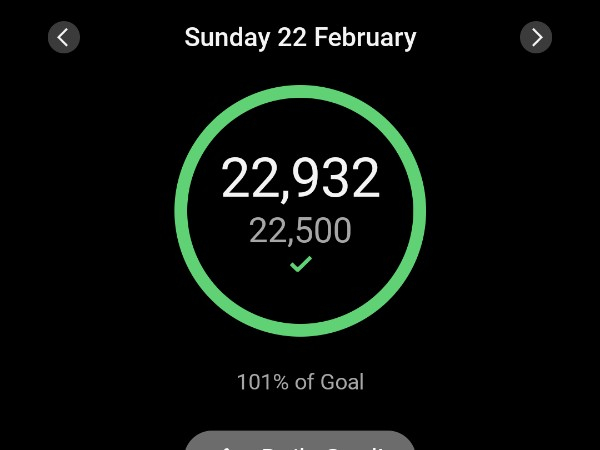This screenshot has height=450, width=600.
Task: Tap the Daily Goal button
Action: [x=300, y=442]
